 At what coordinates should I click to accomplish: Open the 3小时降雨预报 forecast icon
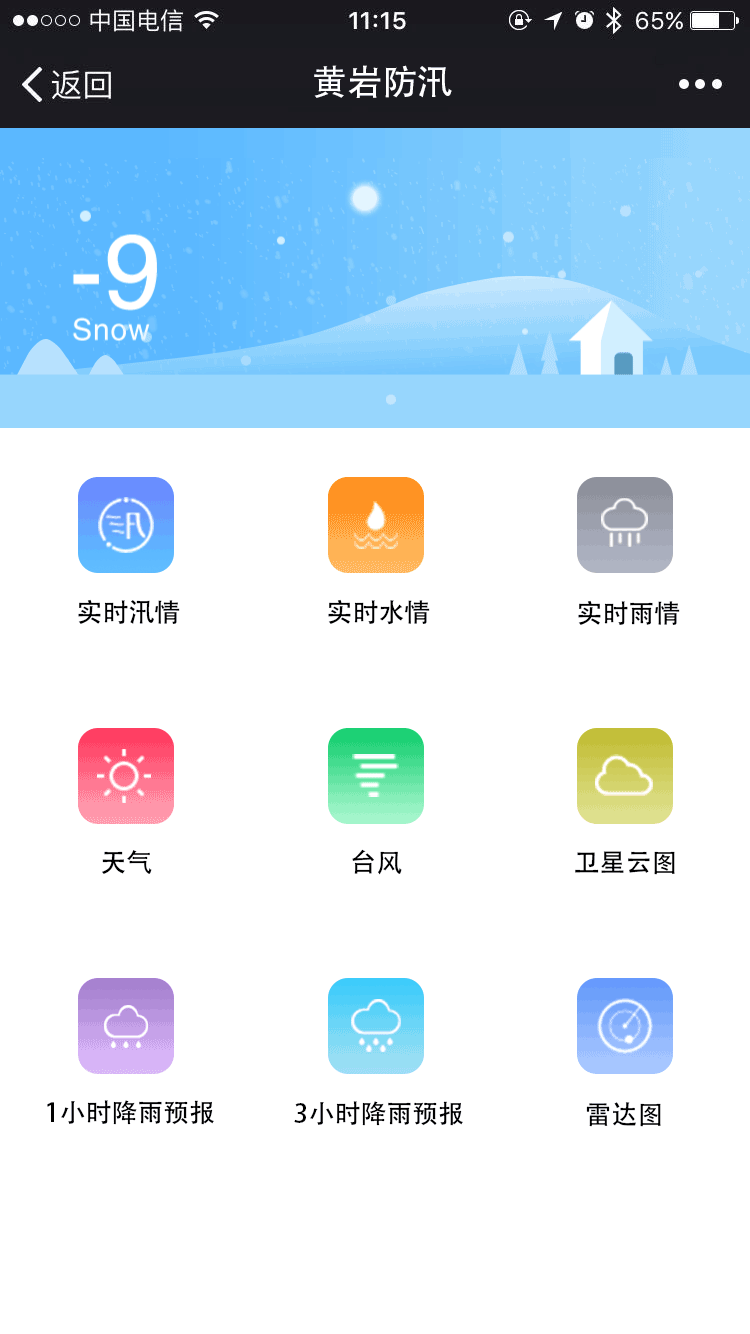click(375, 1026)
